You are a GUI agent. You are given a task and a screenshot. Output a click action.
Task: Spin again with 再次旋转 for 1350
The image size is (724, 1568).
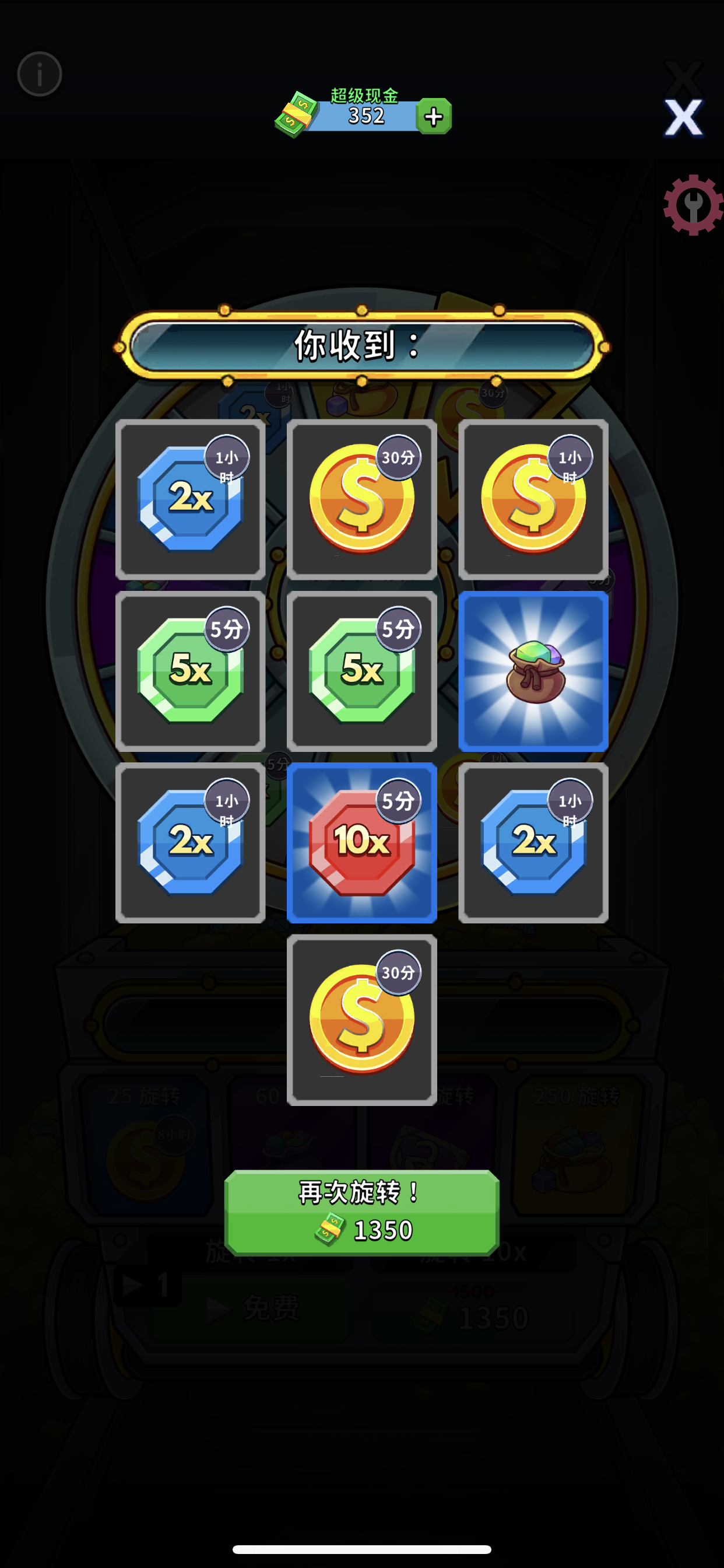click(361, 1212)
